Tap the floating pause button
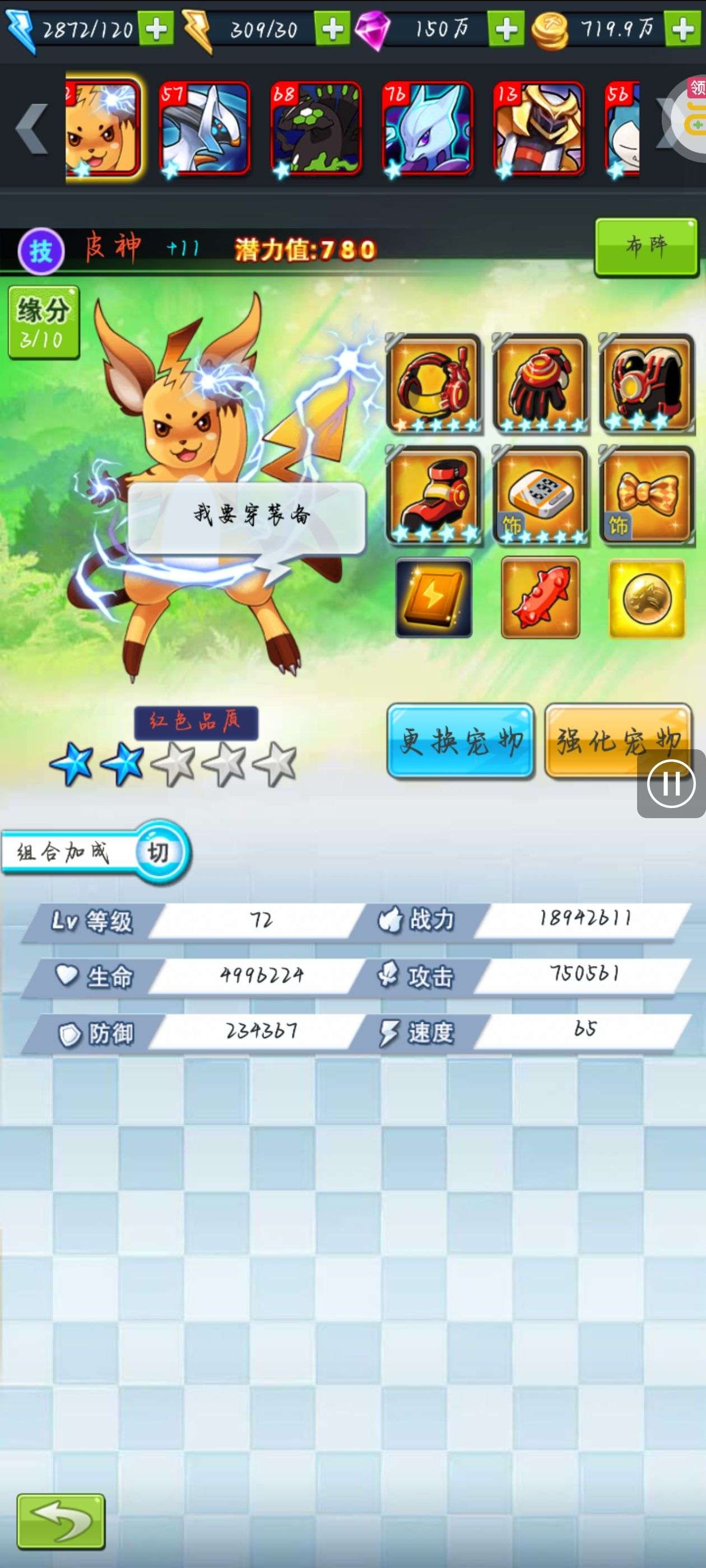This screenshot has height=1568, width=706. 671,783
